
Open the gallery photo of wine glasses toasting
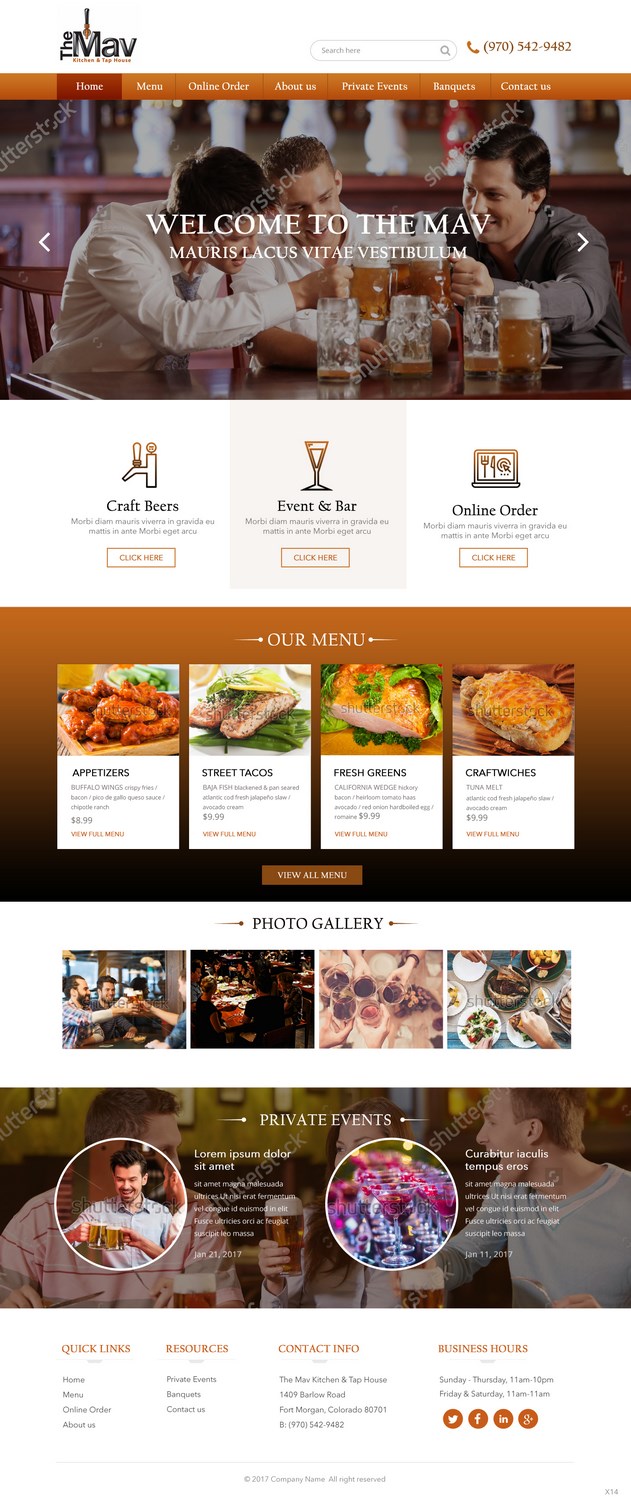click(x=380, y=999)
